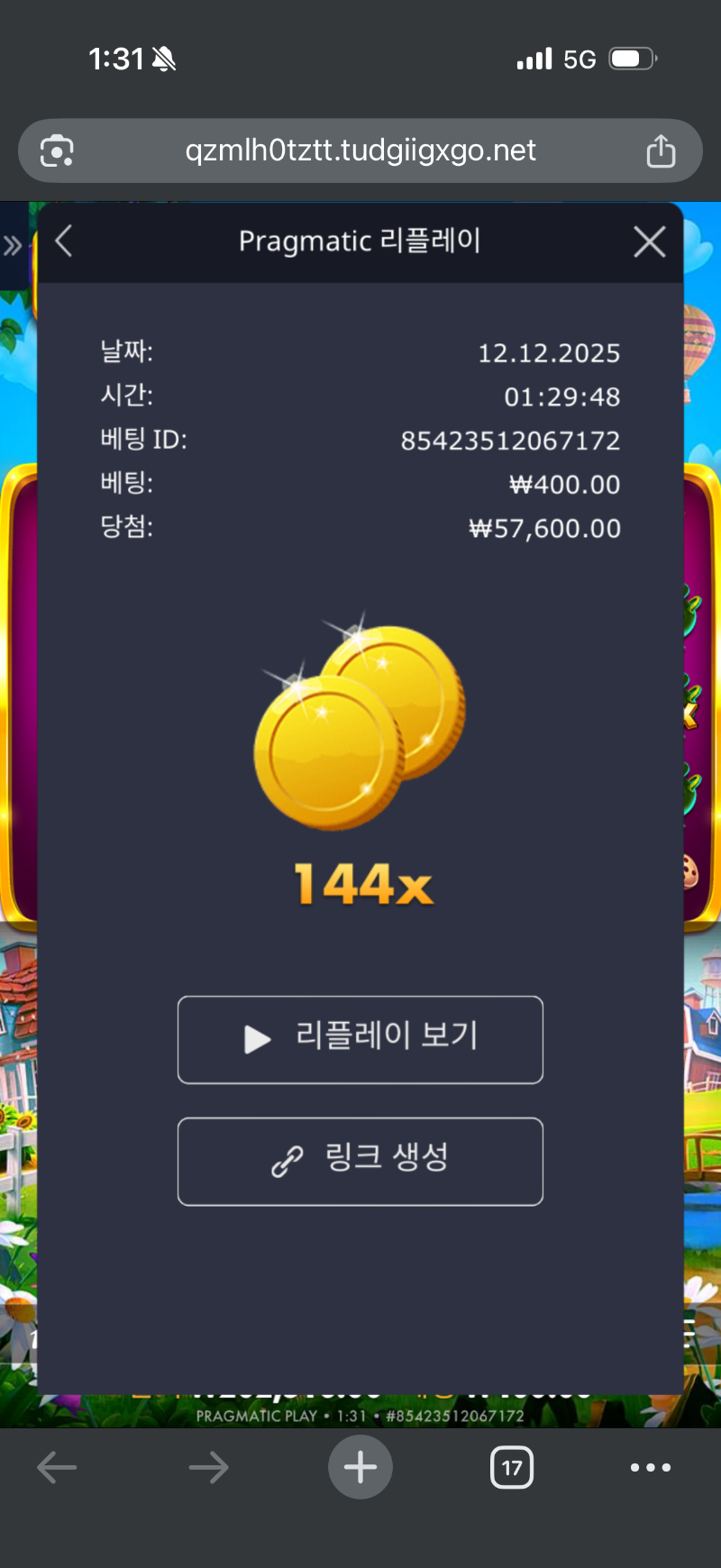Open a new browser tab with the plus icon

pyautogui.click(x=360, y=1466)
